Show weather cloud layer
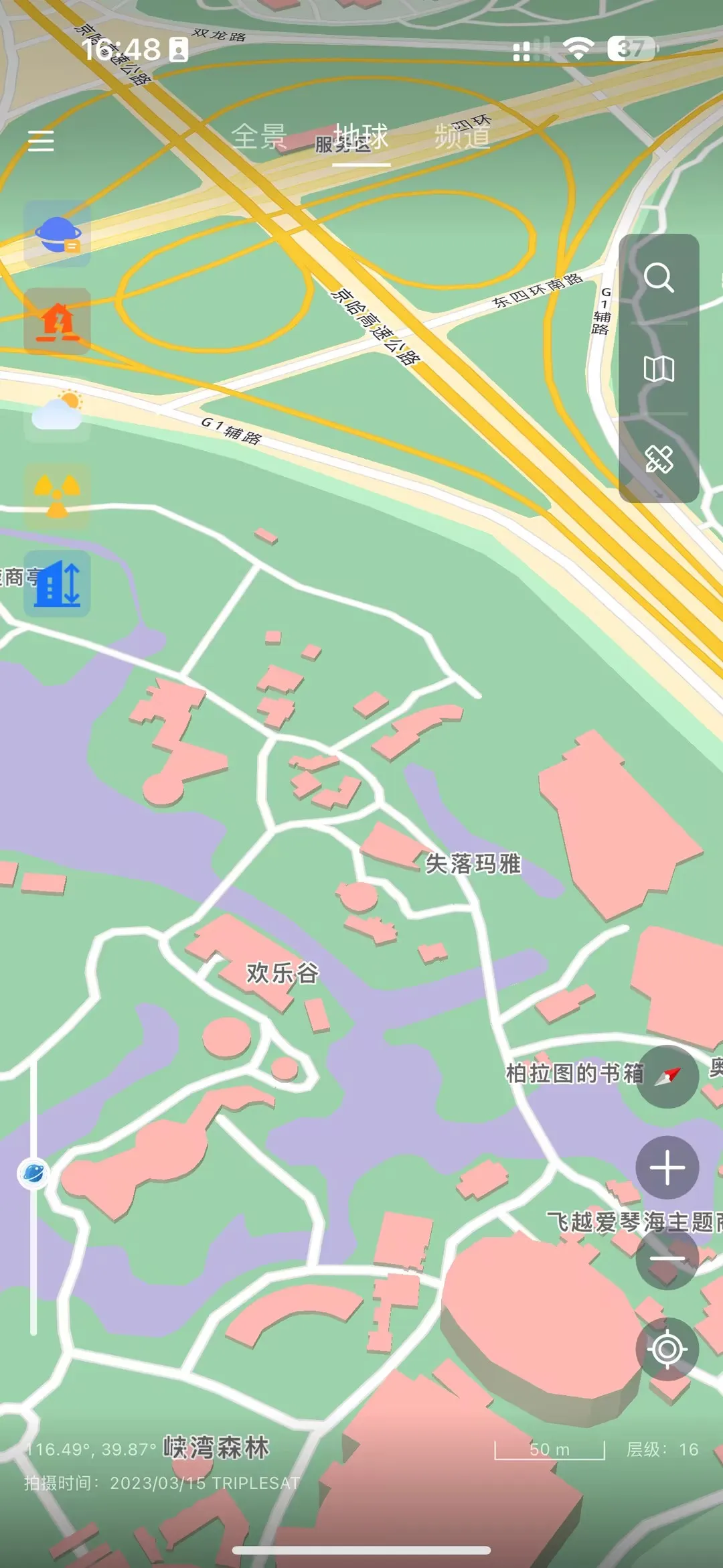Viewport: 723px width, 1568px height. 58,410
